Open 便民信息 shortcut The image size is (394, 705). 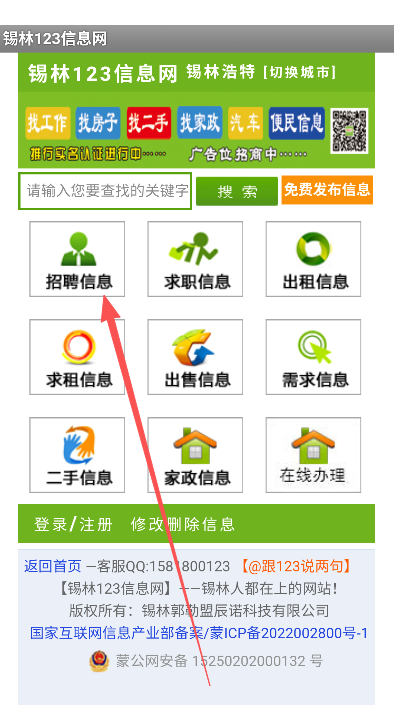[x=297, y=123]
